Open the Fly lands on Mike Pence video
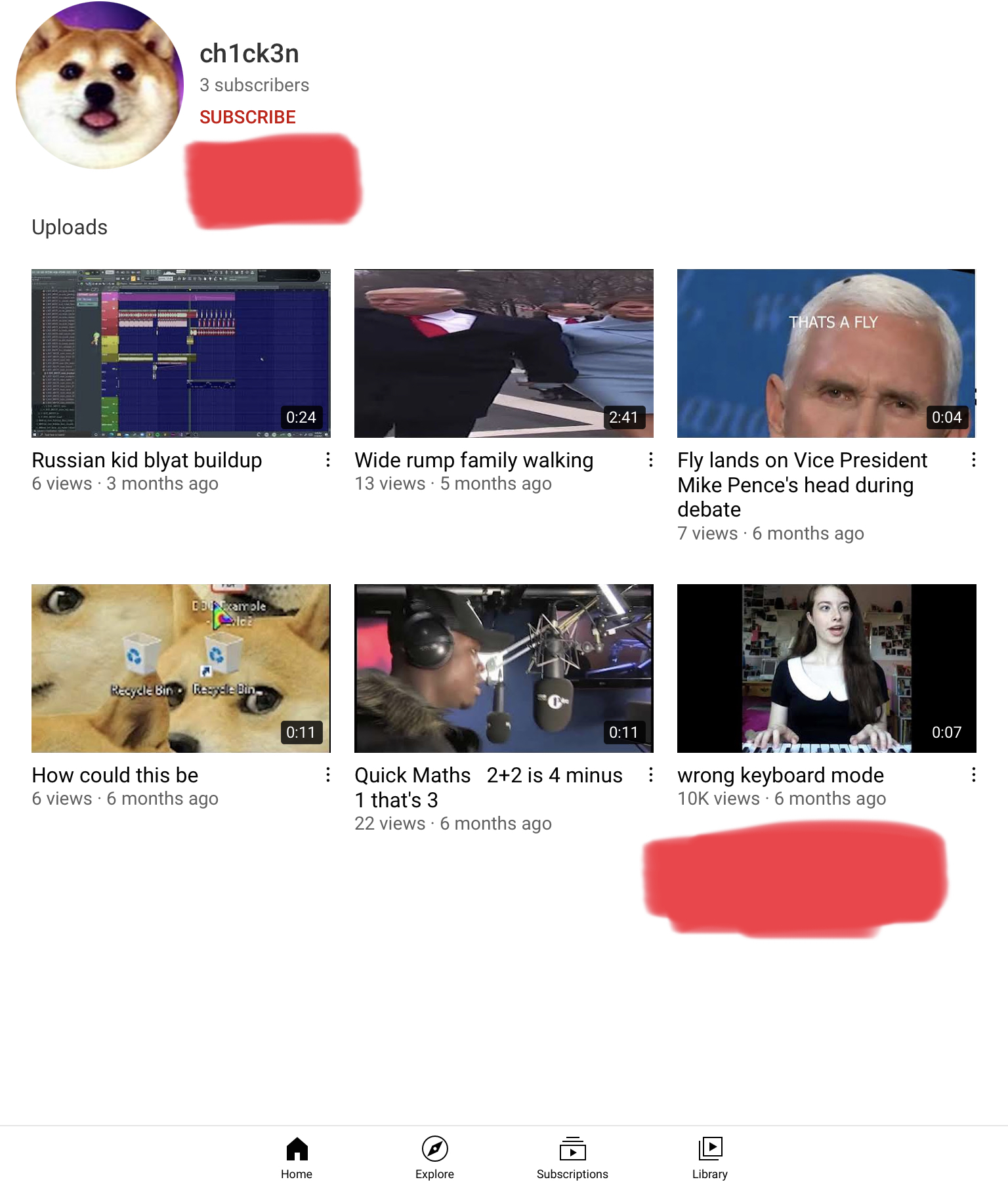This screenshot has width=1008, height=1188. 826,353
